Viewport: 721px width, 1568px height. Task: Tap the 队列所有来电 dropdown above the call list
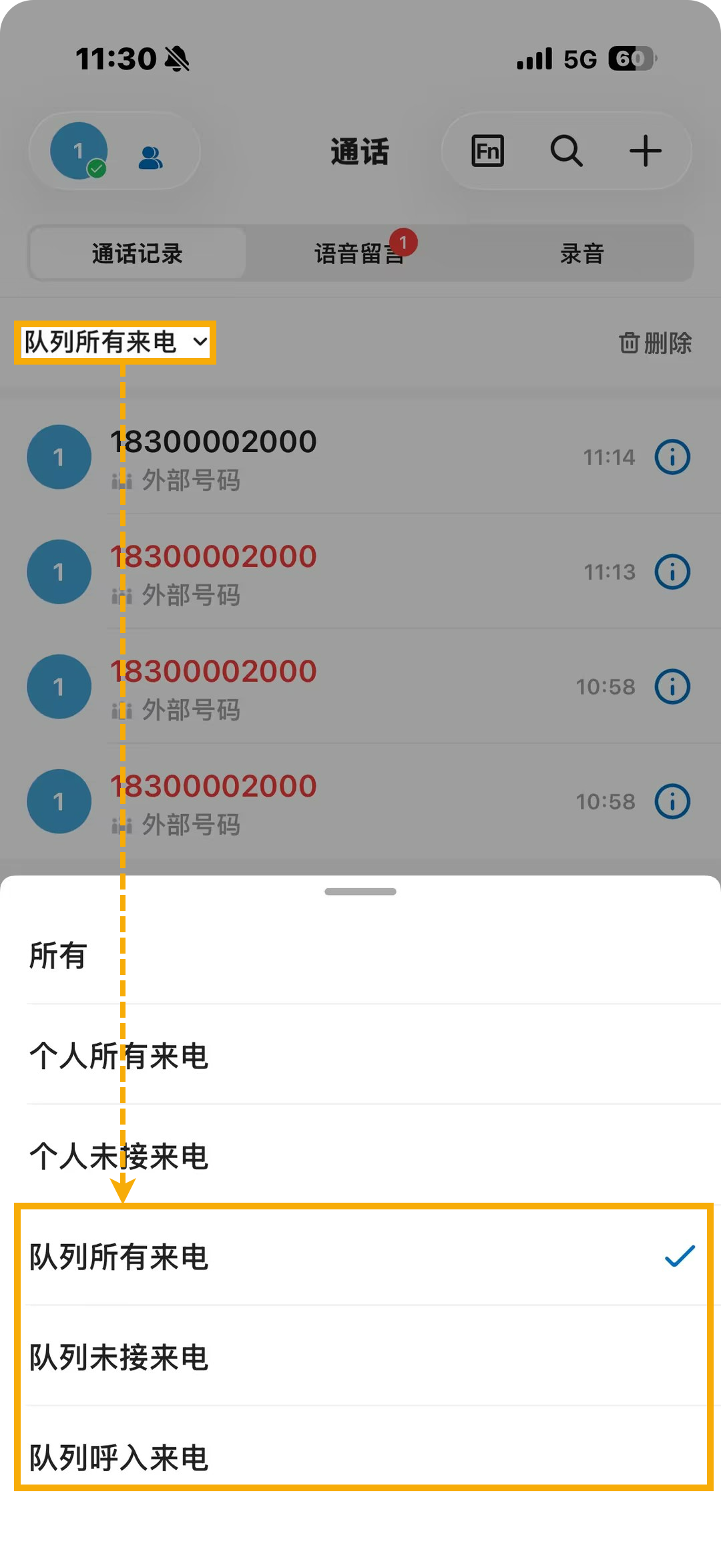point(115,343)
